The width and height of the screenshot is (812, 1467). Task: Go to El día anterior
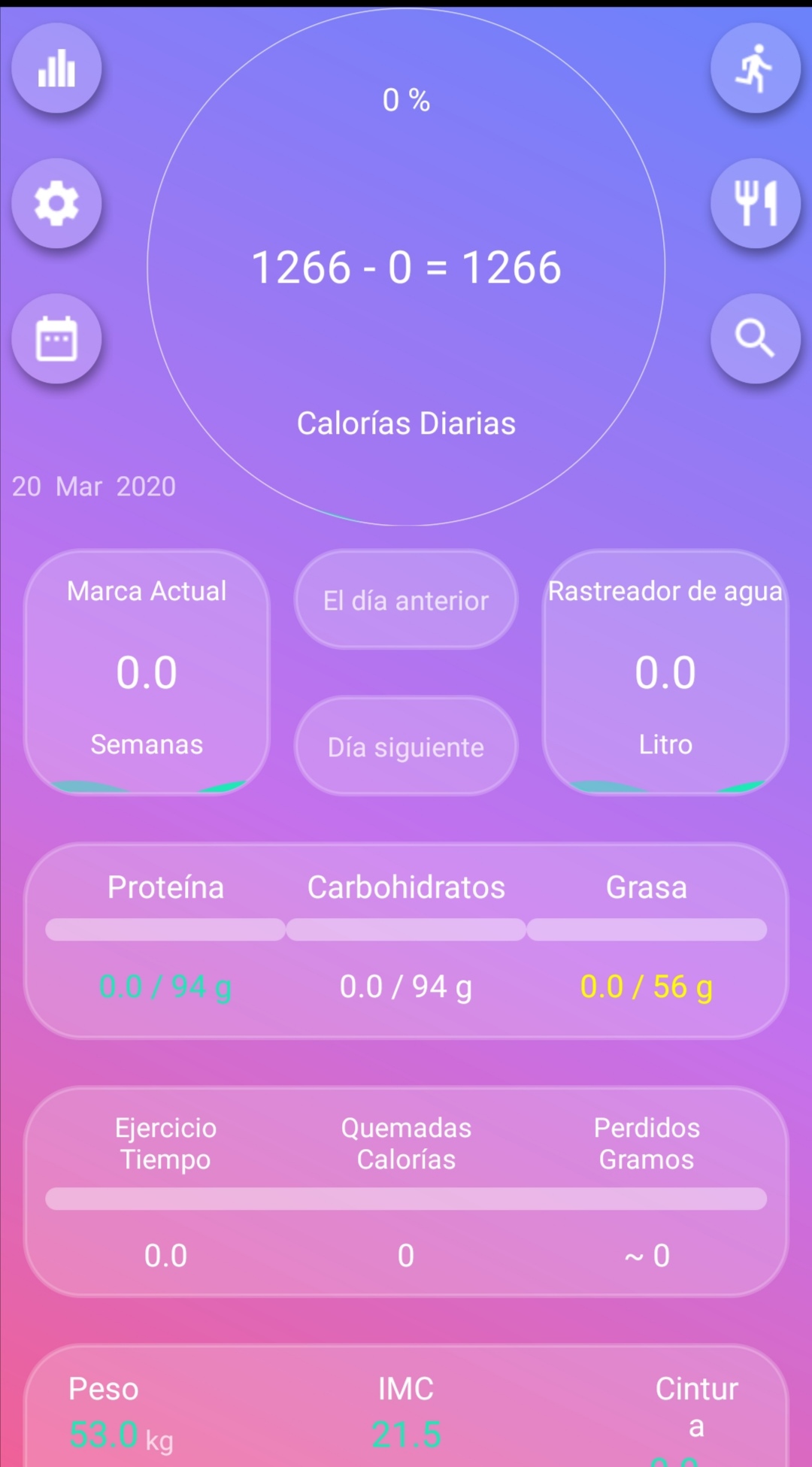(406, 600)
